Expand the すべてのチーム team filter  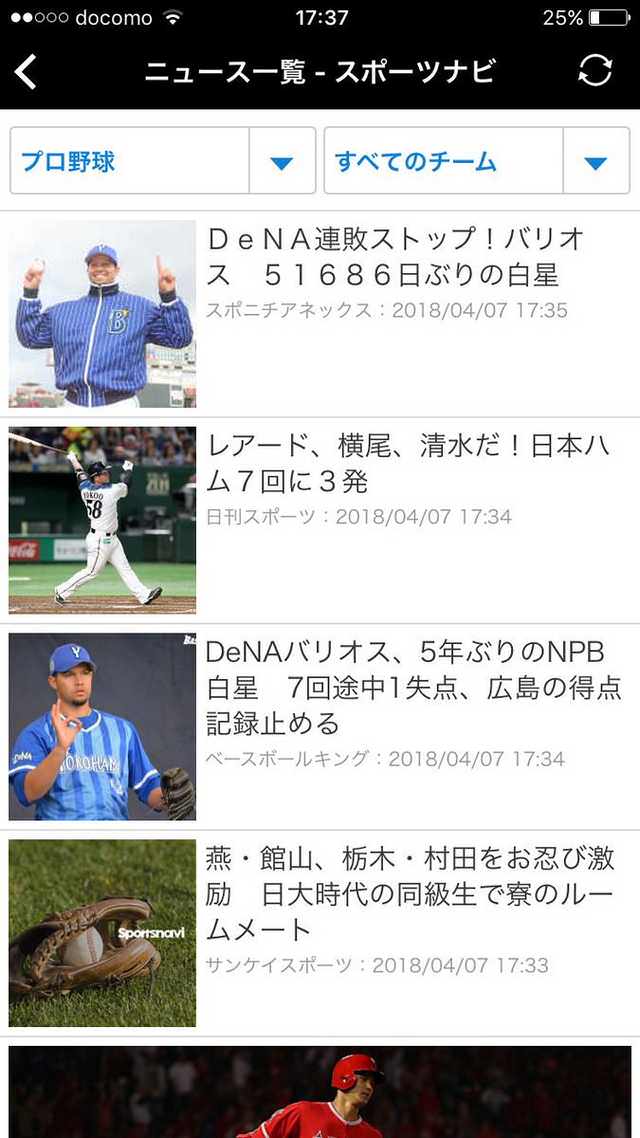pos(477,161)
